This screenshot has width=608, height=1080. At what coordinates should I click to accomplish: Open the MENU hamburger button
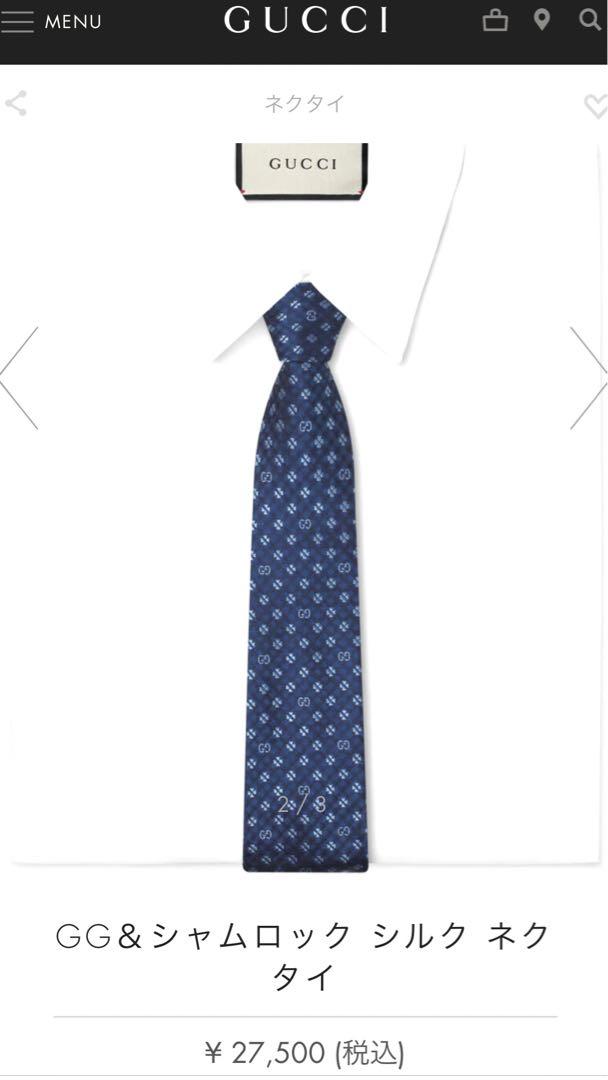coord(51,21)
